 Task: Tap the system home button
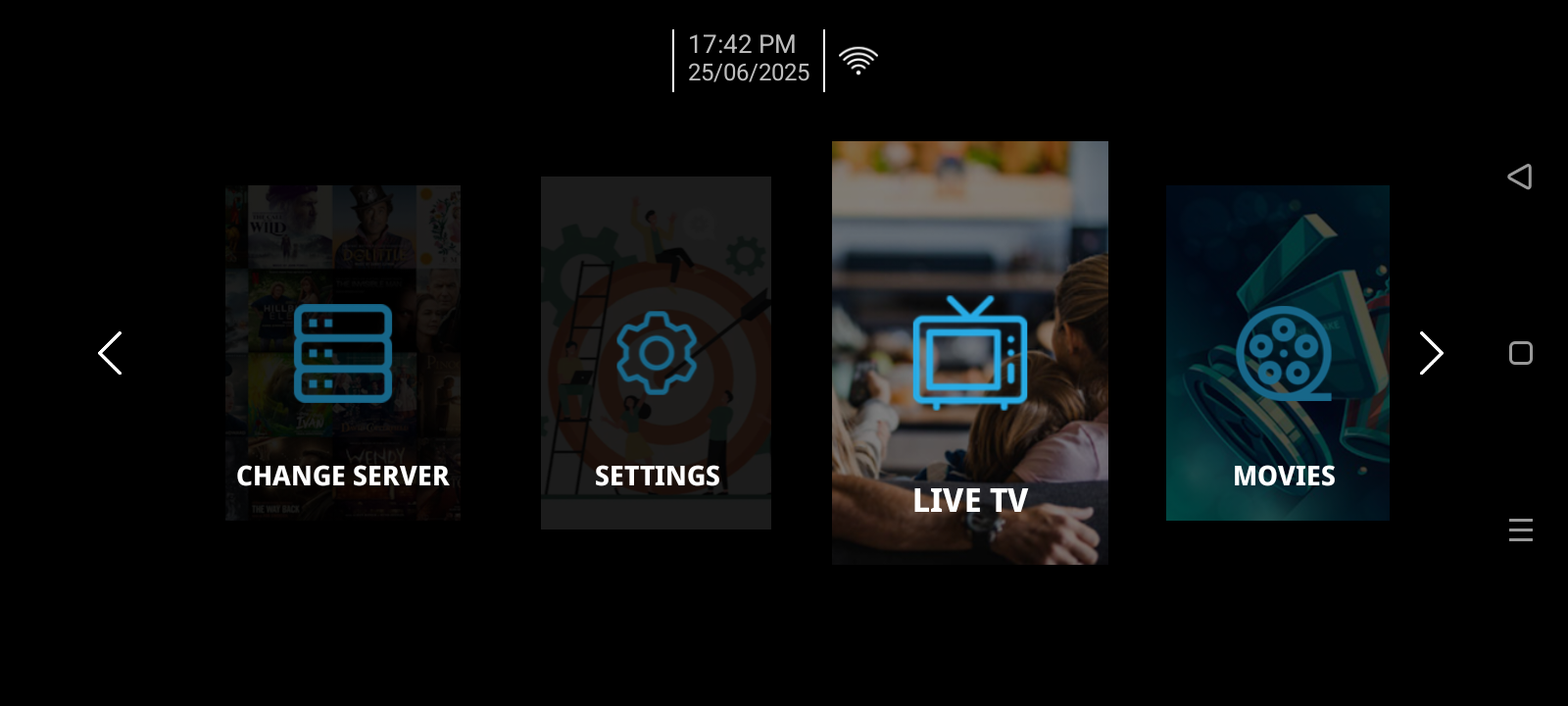(x=1520, y=353)
